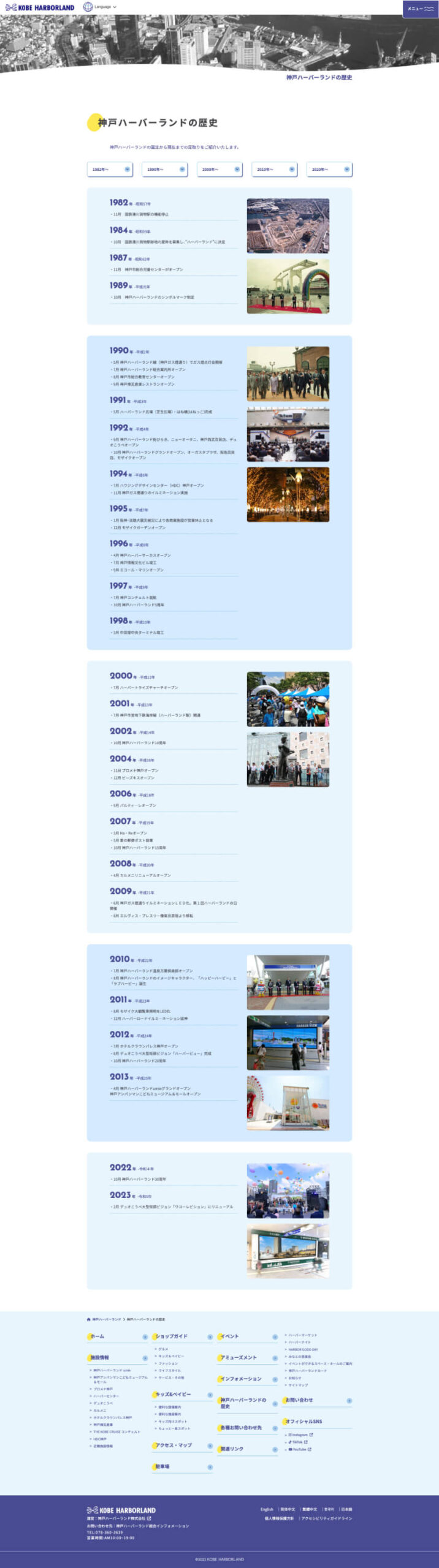The image size is (439, 1568).
Task: Open the Instagram link under オフィシャルSNS
Action: (x=300, y=1434)
